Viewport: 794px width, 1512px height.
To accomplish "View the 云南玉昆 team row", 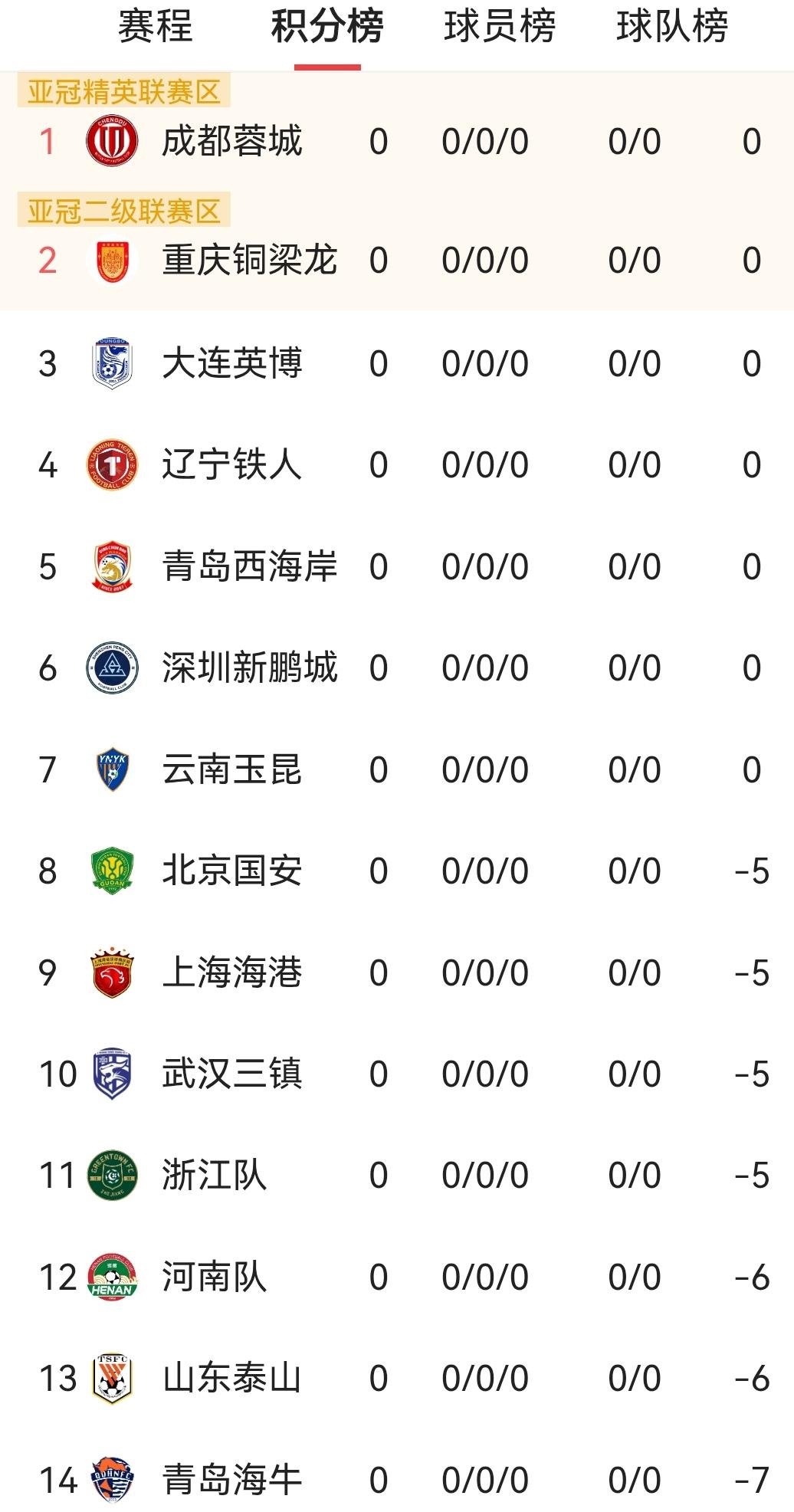I will click(x=232, y=770).
